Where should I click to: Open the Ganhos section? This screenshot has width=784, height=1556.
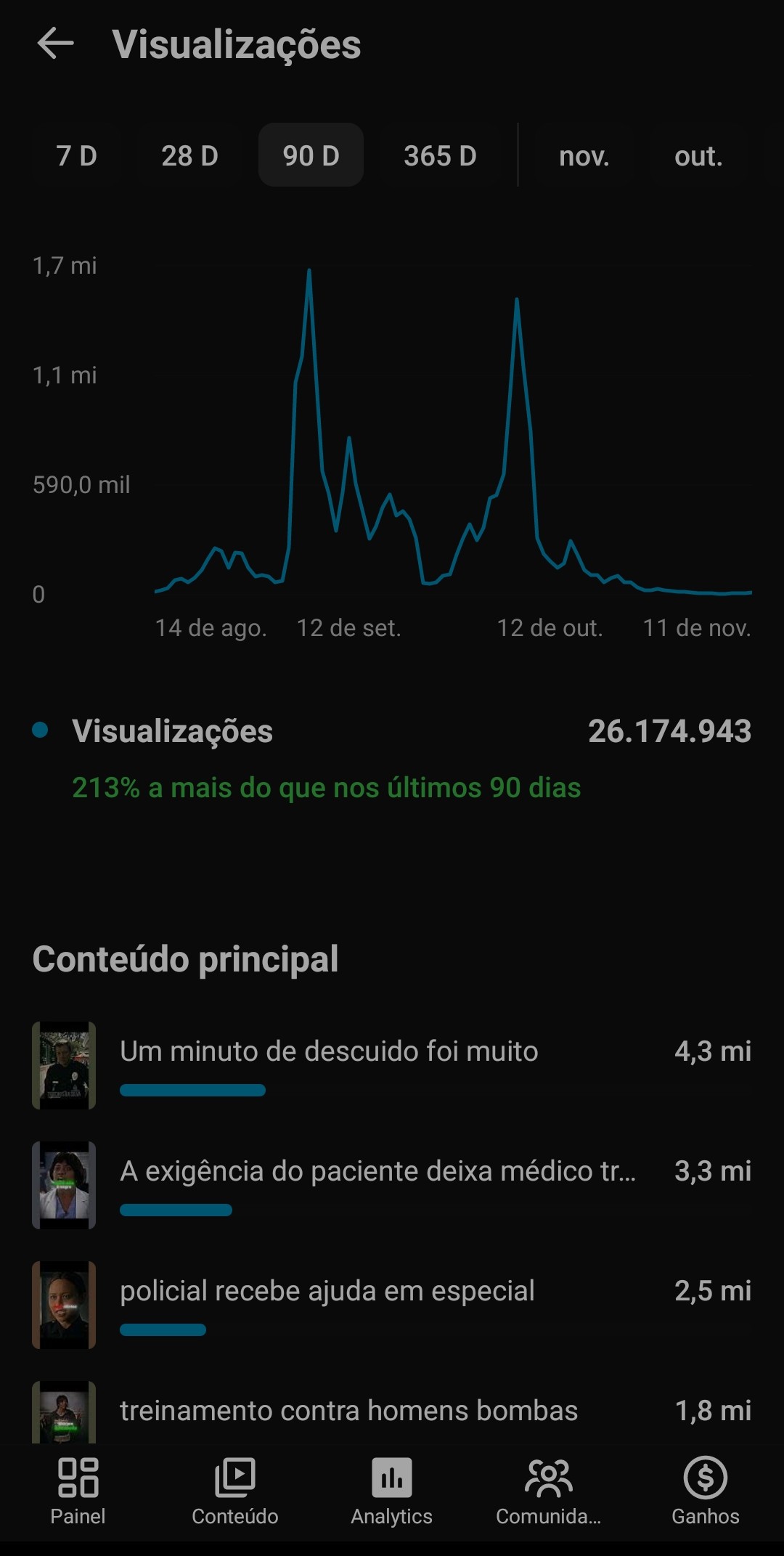705,1492
